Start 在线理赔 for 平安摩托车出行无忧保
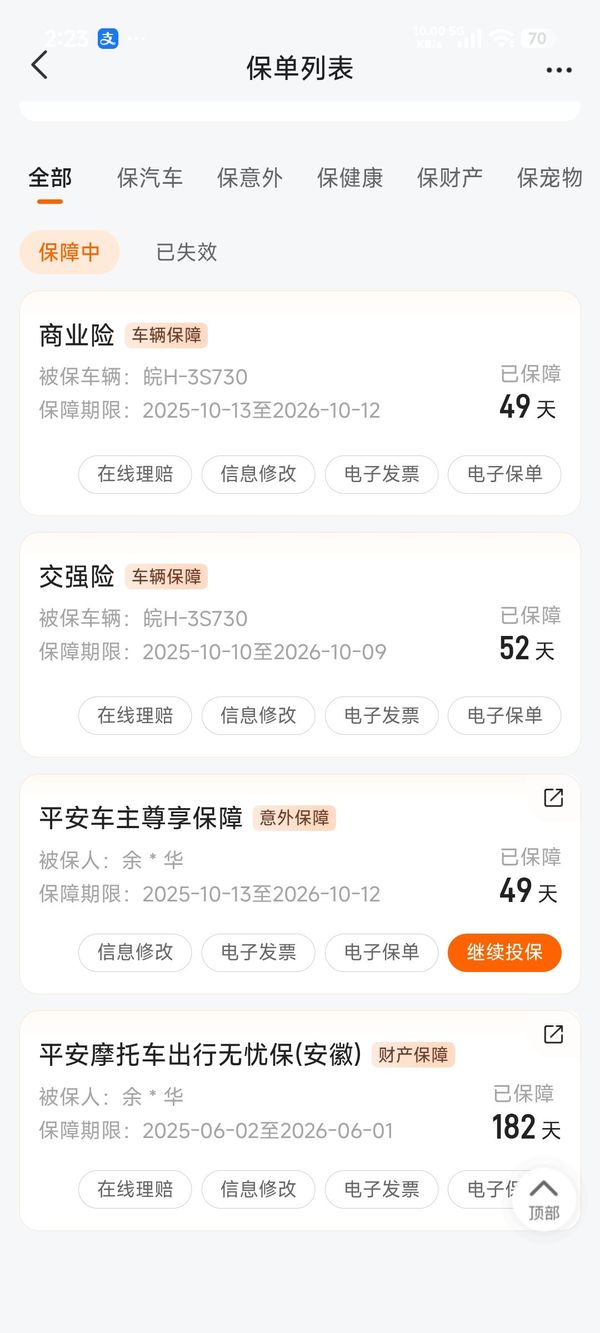The height and width of the screenshot is (1333, 600). (135, 1189)
